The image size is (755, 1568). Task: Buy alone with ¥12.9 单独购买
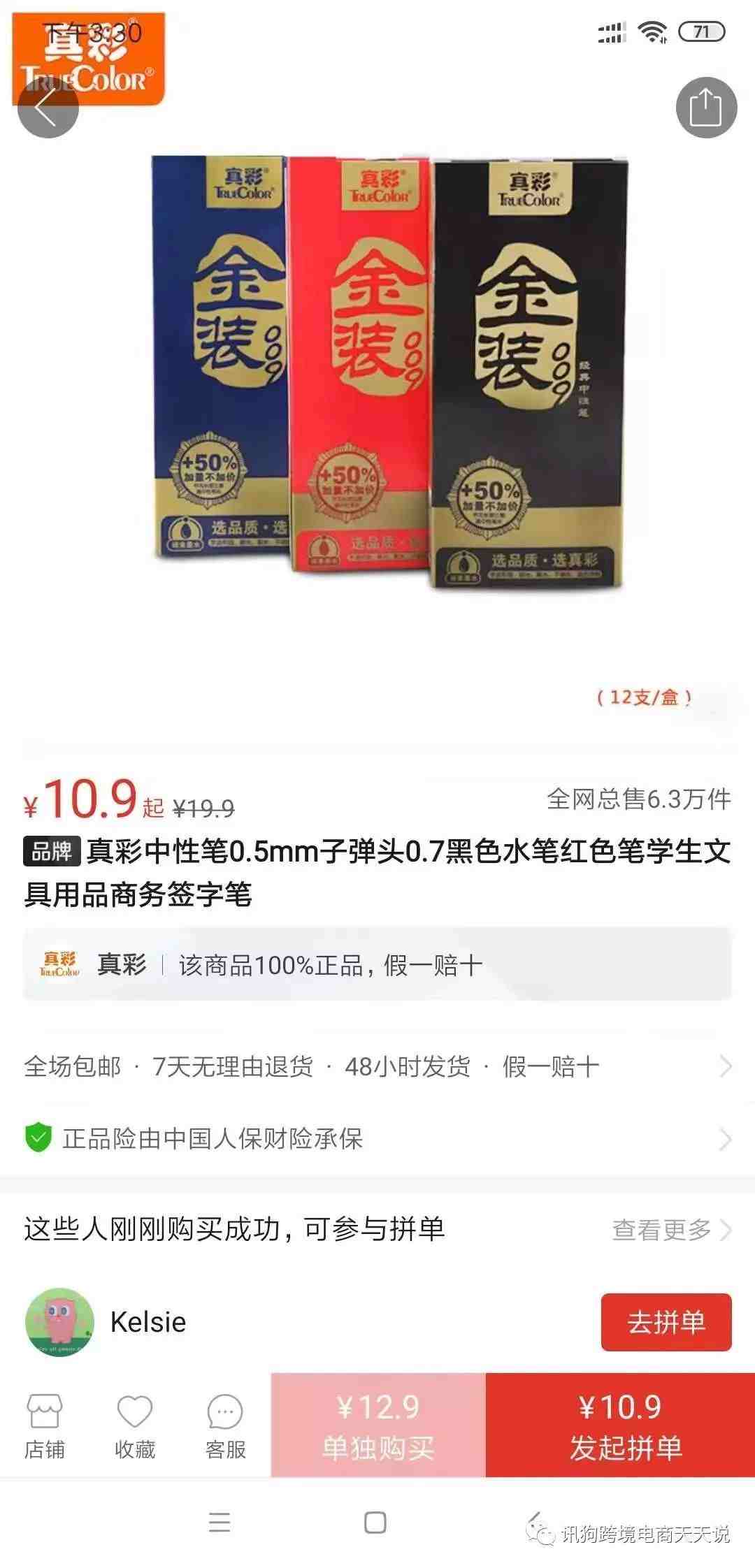click(378, 1425)
